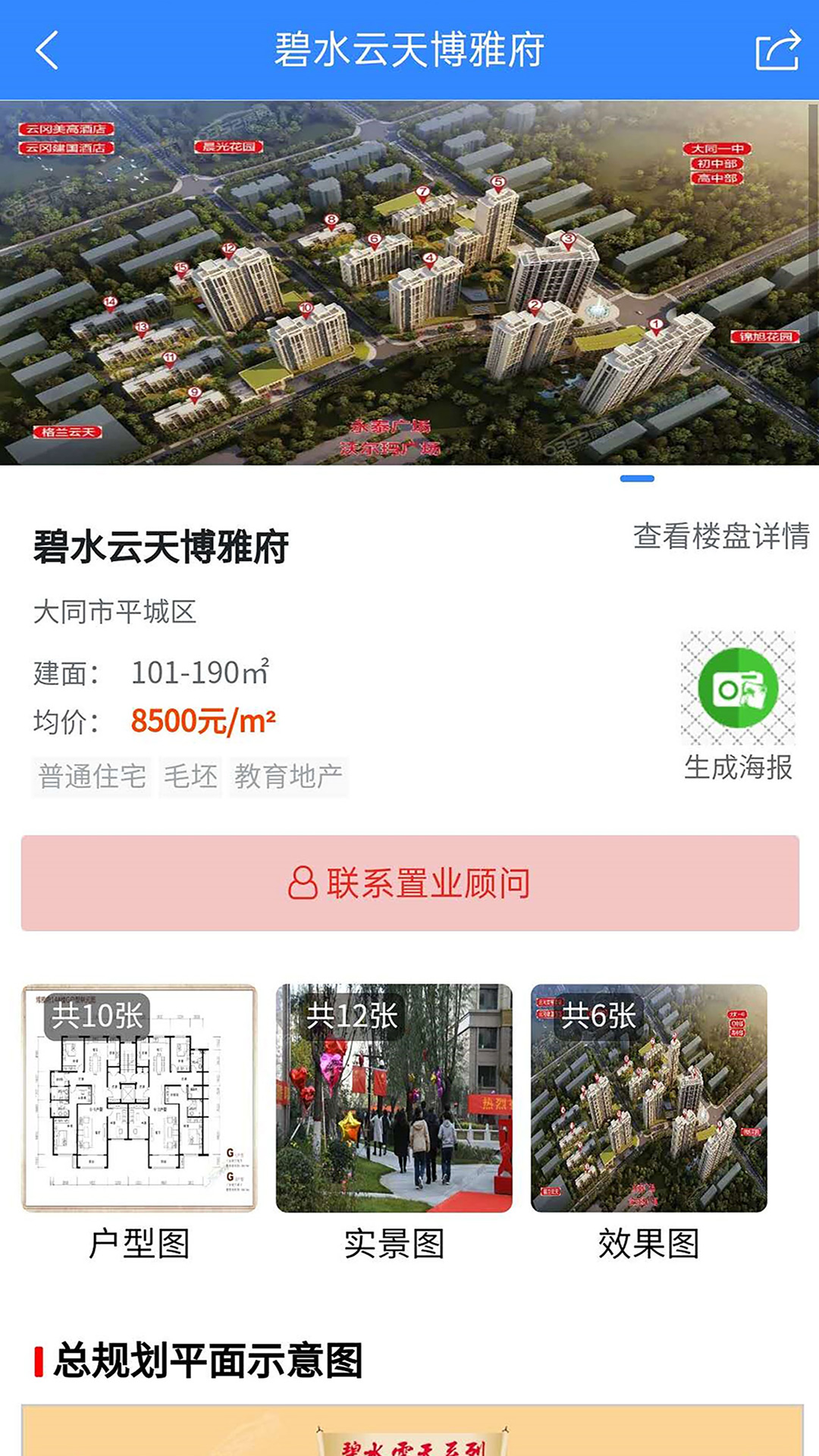Toggle the 毛坯 condition tag
This screenshot has width=819, height=1456.
point(190,775)
